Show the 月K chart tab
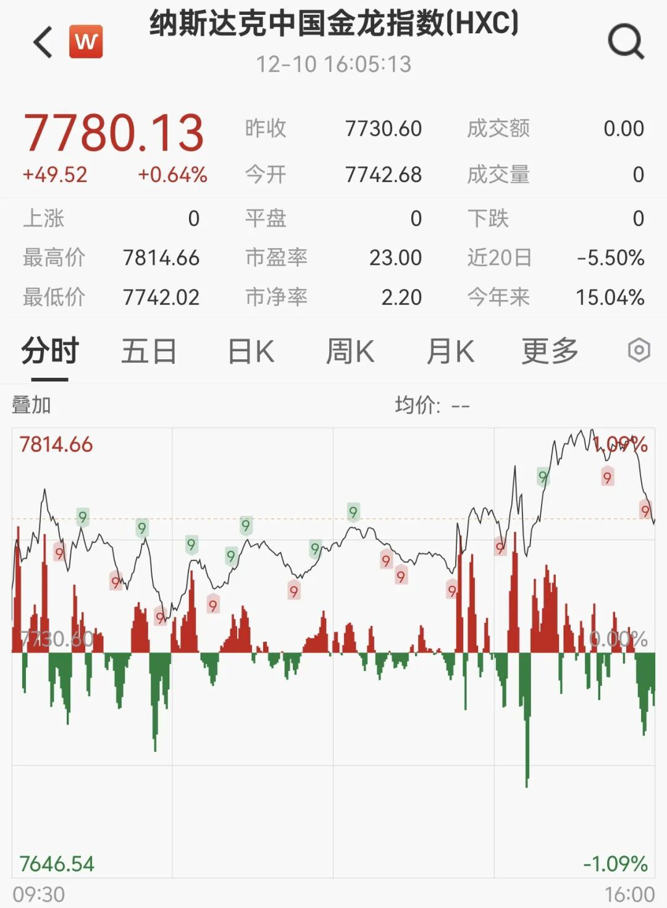The image size is (667, 908). tap(450, 351)
